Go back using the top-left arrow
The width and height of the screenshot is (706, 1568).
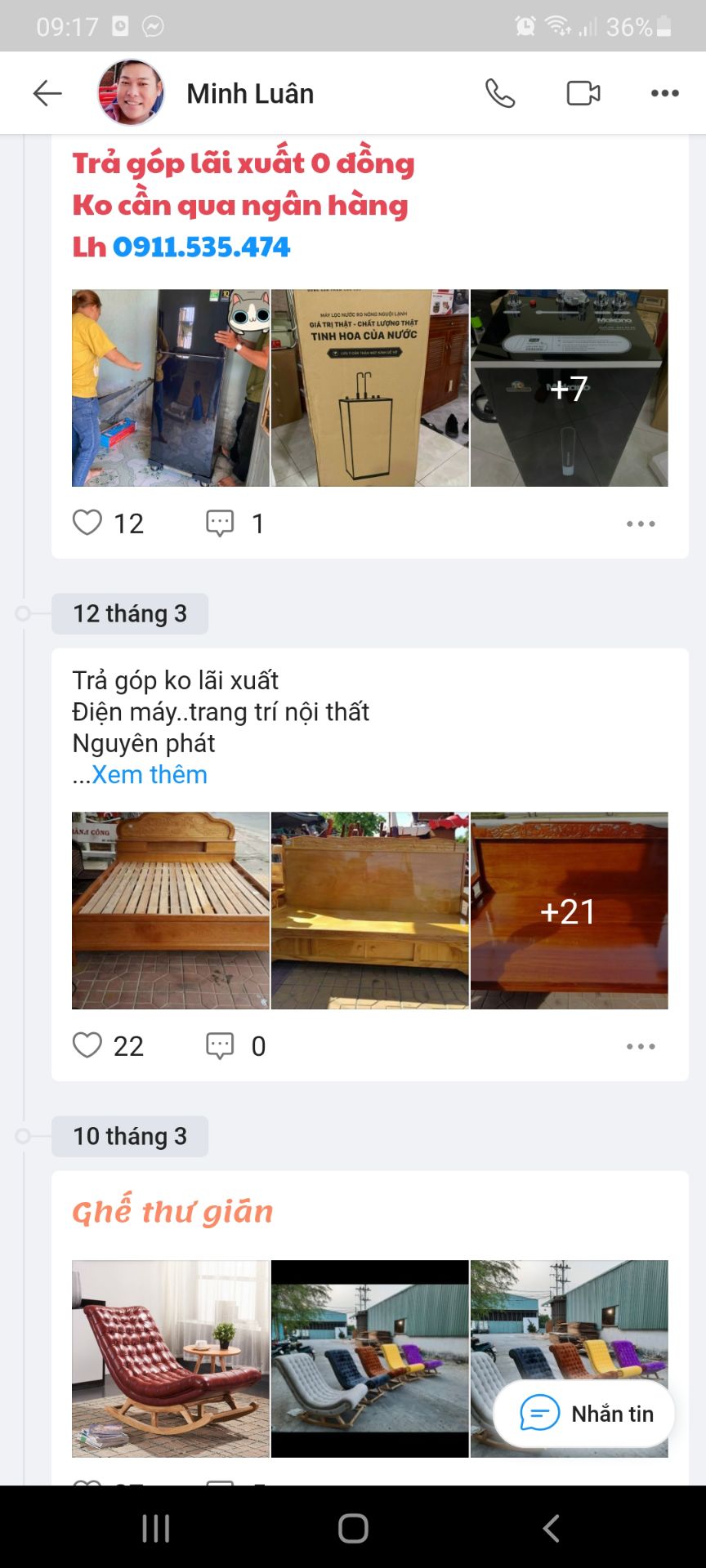47,93
